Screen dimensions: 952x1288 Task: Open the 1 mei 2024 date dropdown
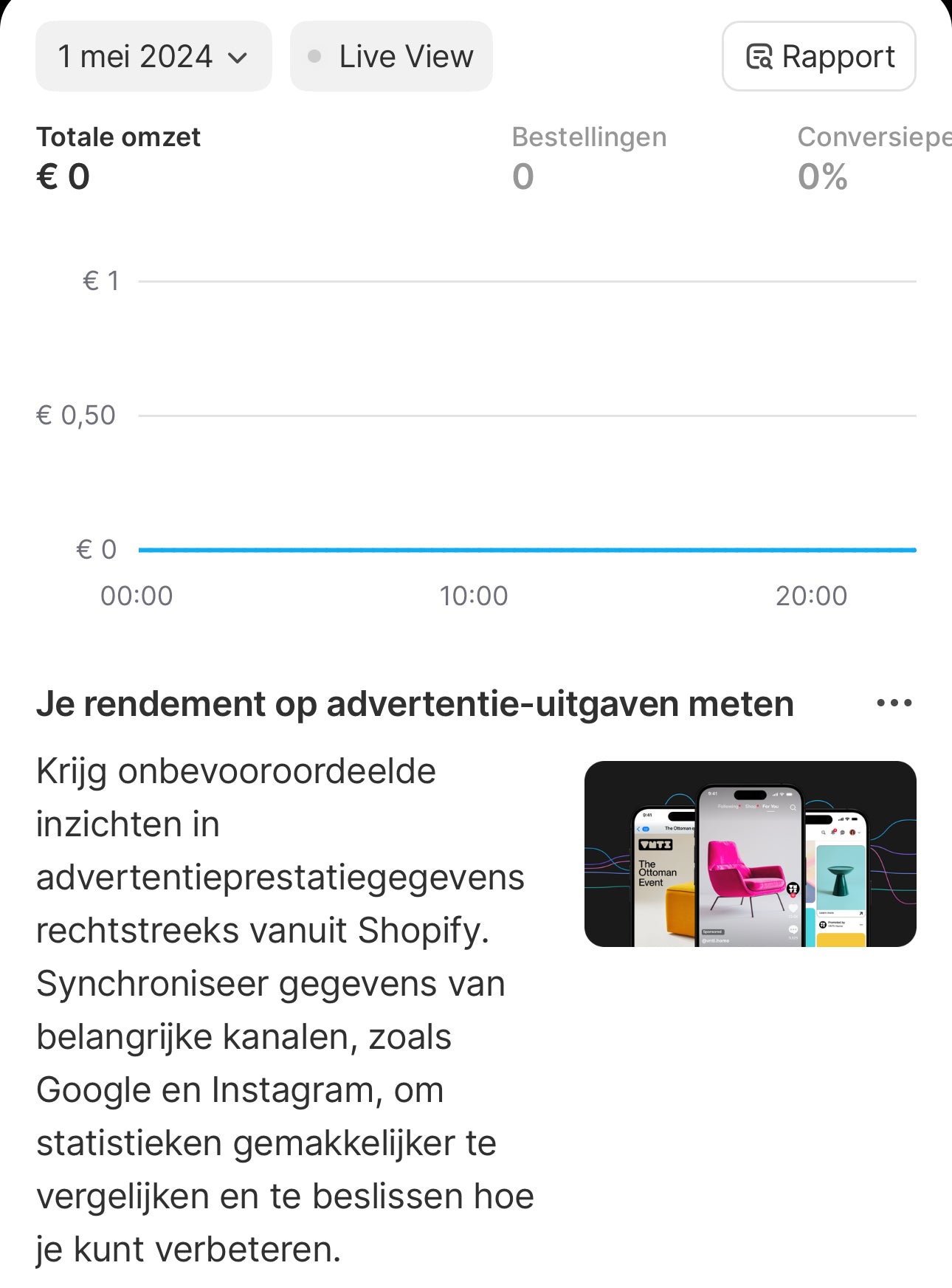[154, 57]
